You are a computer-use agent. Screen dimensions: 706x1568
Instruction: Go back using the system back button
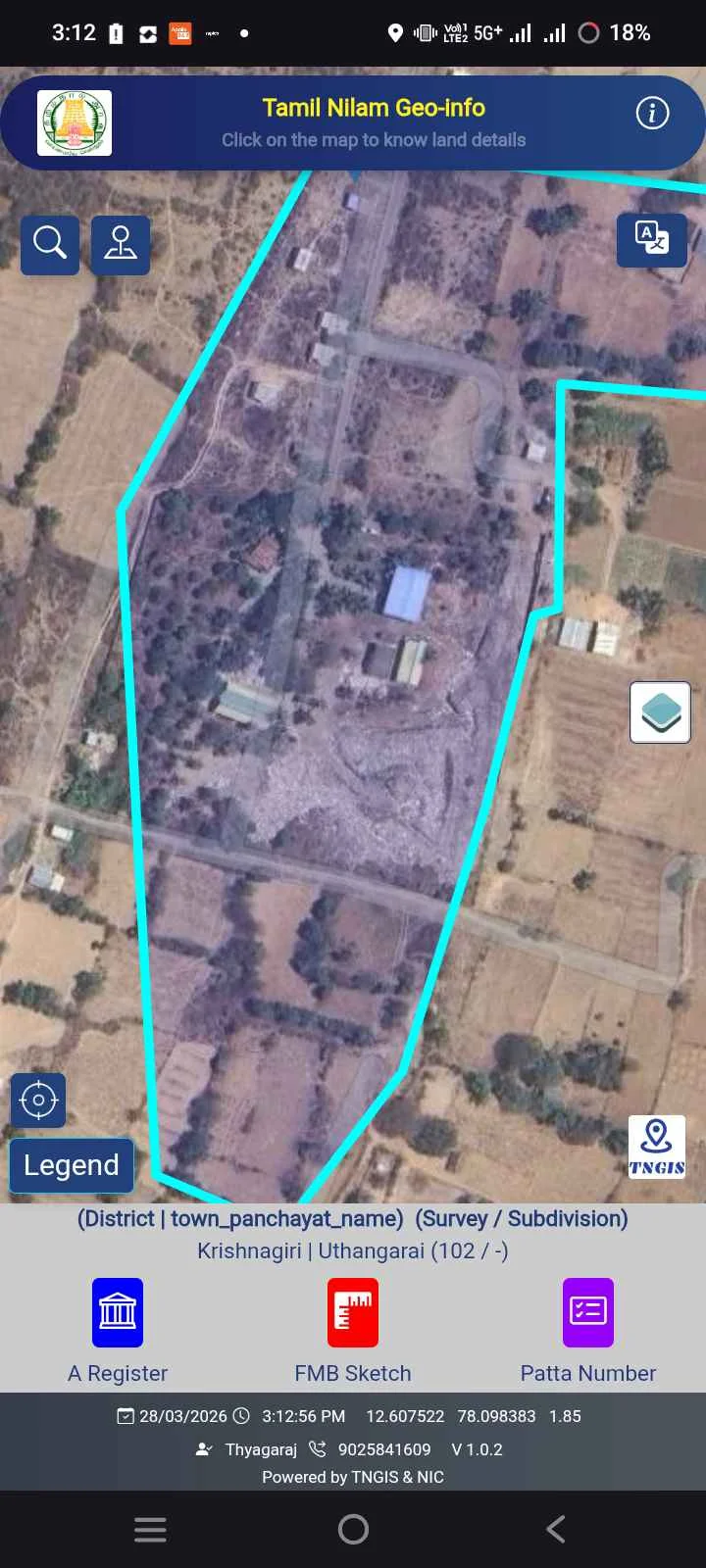coord(556,1529)
